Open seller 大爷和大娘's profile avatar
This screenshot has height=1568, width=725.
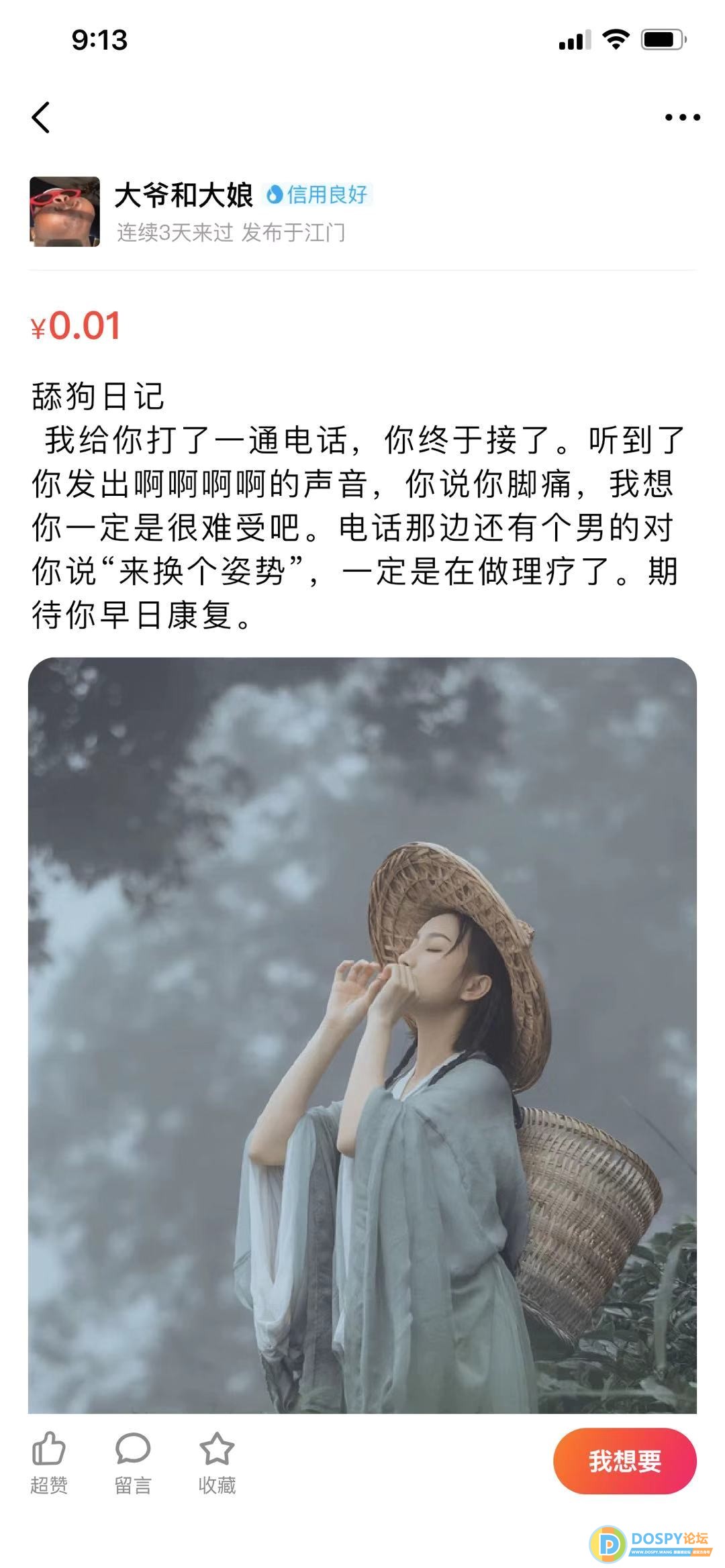(x=64, y=212)
